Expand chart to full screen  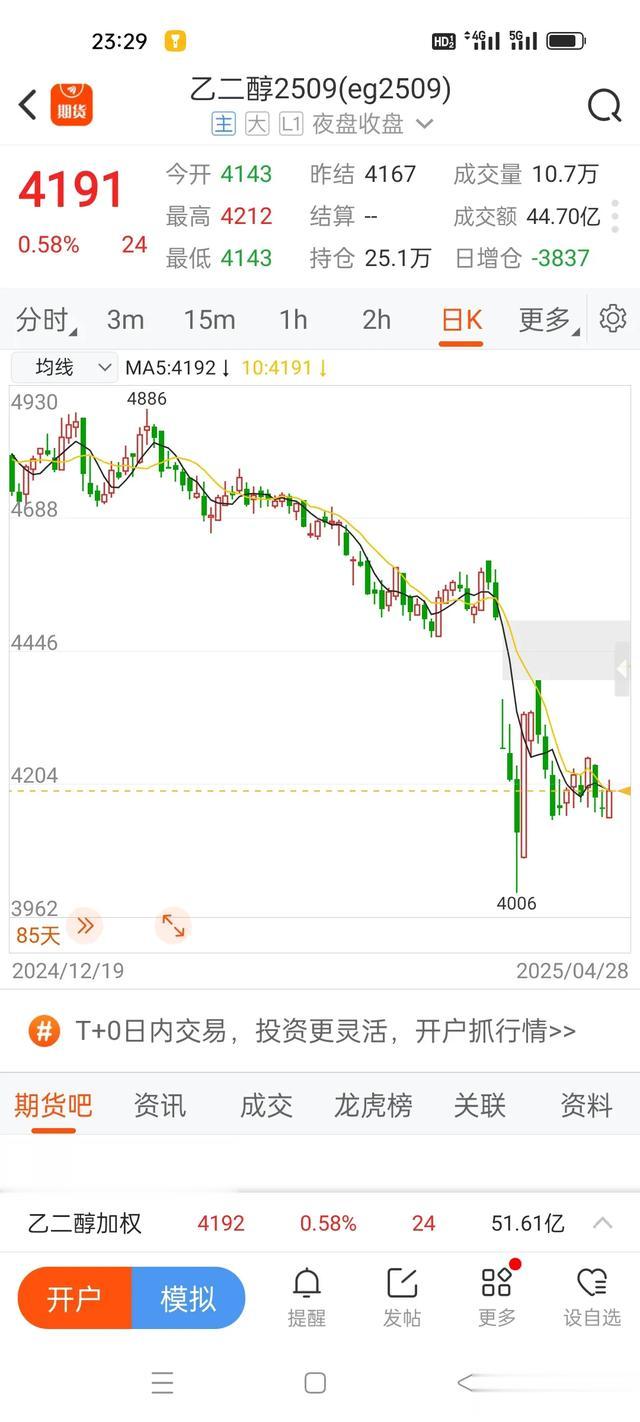[173, 926]
